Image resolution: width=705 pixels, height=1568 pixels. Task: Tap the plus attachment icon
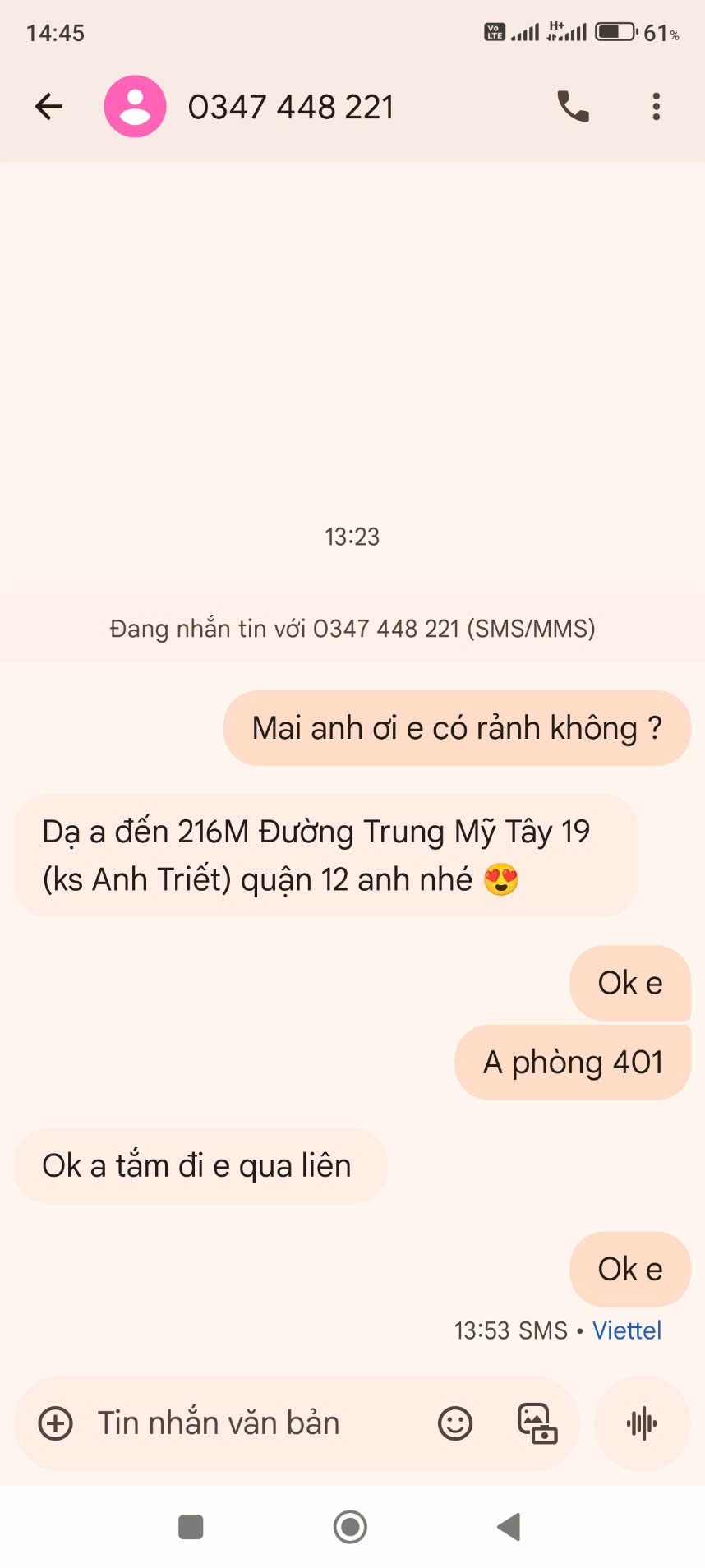(x=56, y=1423)
